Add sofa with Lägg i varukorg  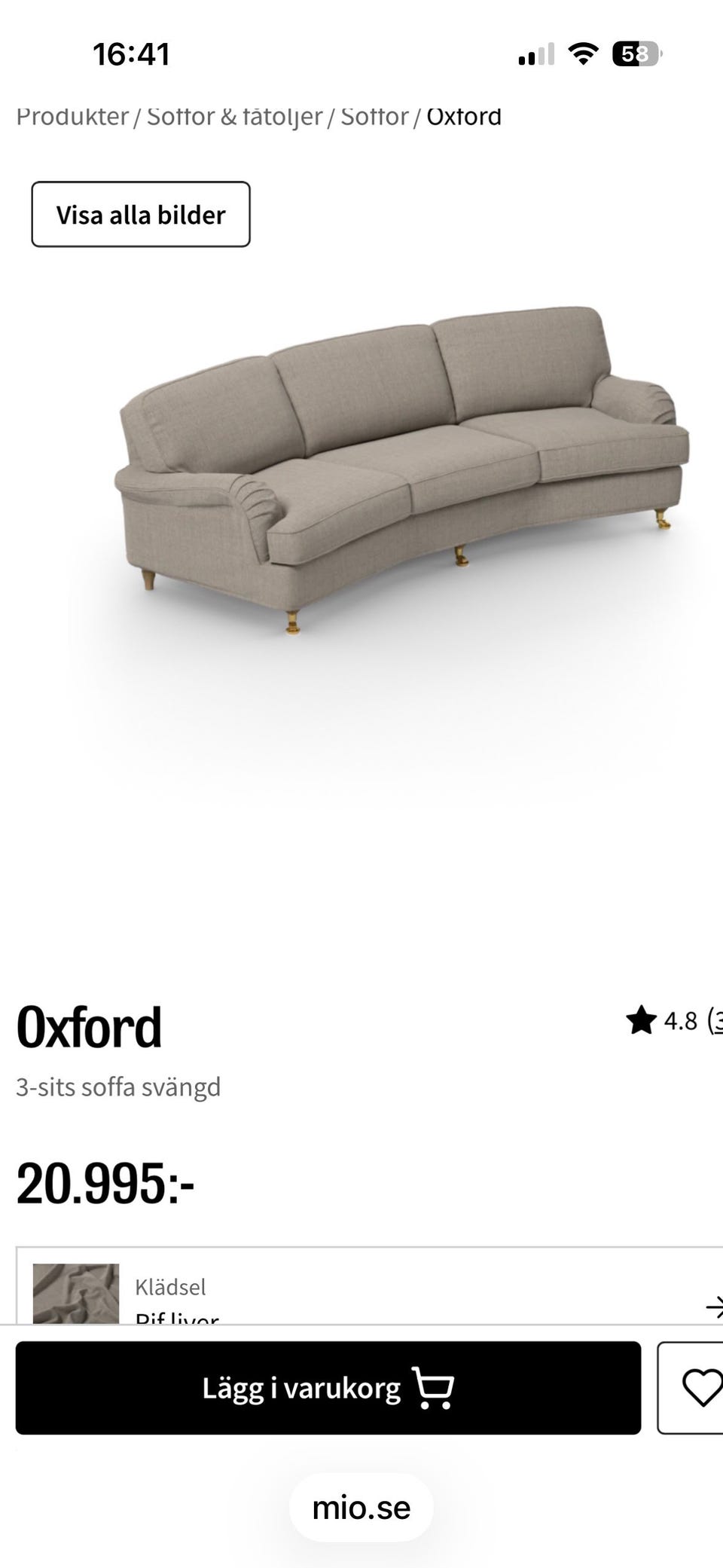pyautogui.click(x=328, y=1387)
